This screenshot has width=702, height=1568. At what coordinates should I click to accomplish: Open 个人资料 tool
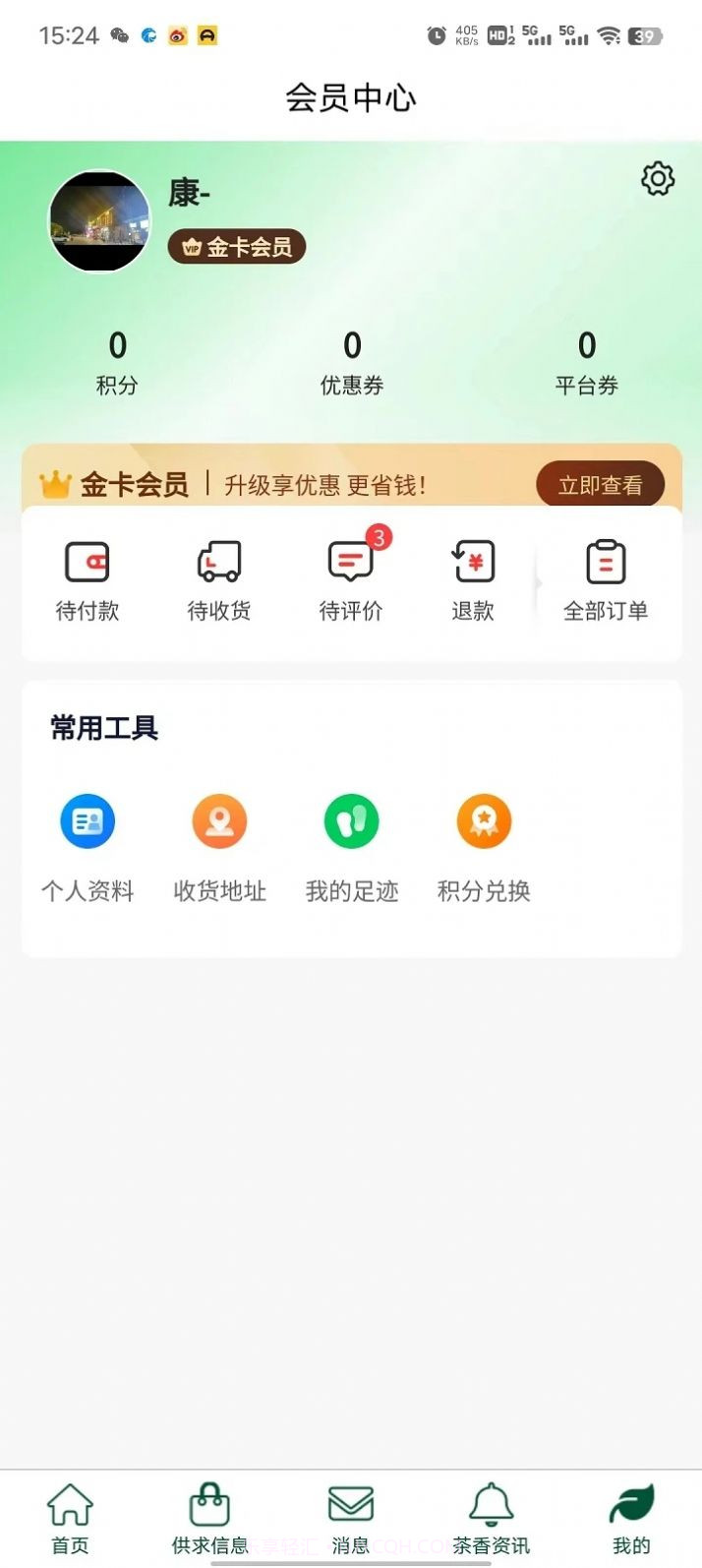click(88, 848)
